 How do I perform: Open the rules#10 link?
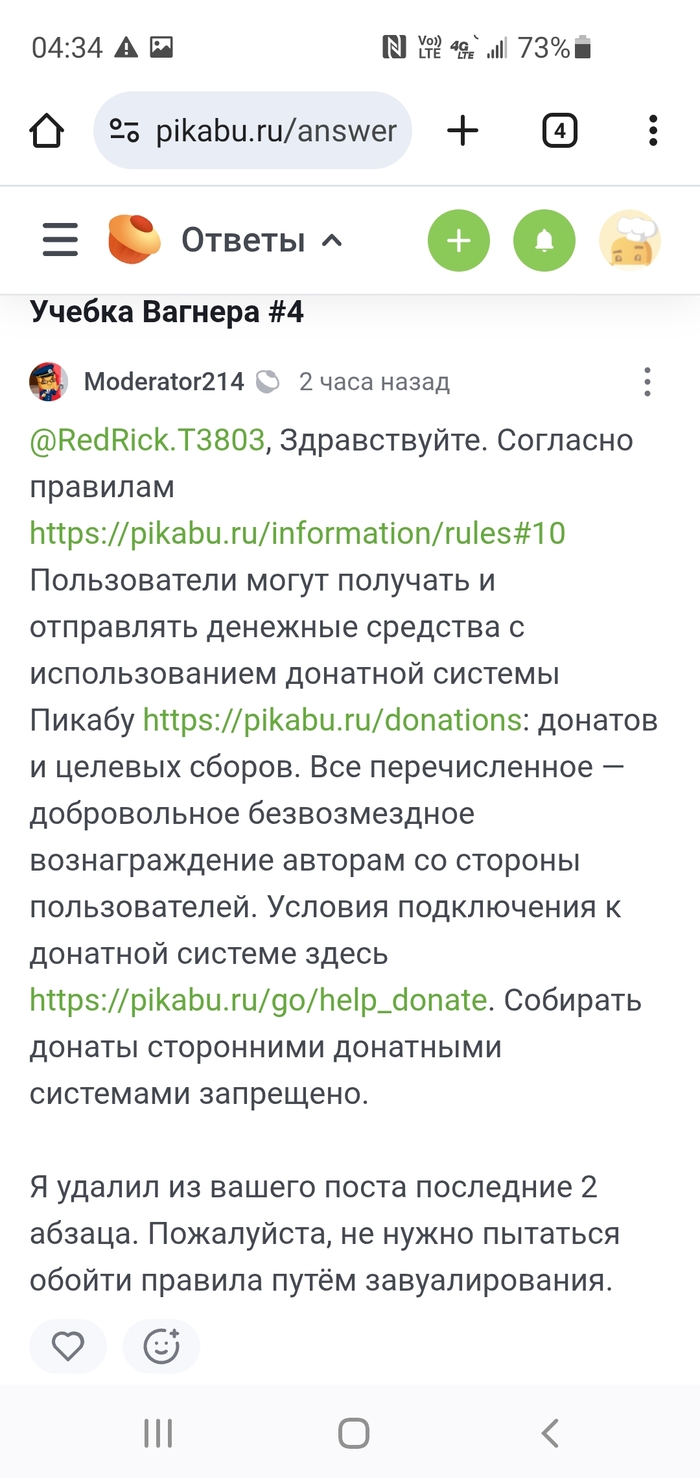(x=297, y=533)
